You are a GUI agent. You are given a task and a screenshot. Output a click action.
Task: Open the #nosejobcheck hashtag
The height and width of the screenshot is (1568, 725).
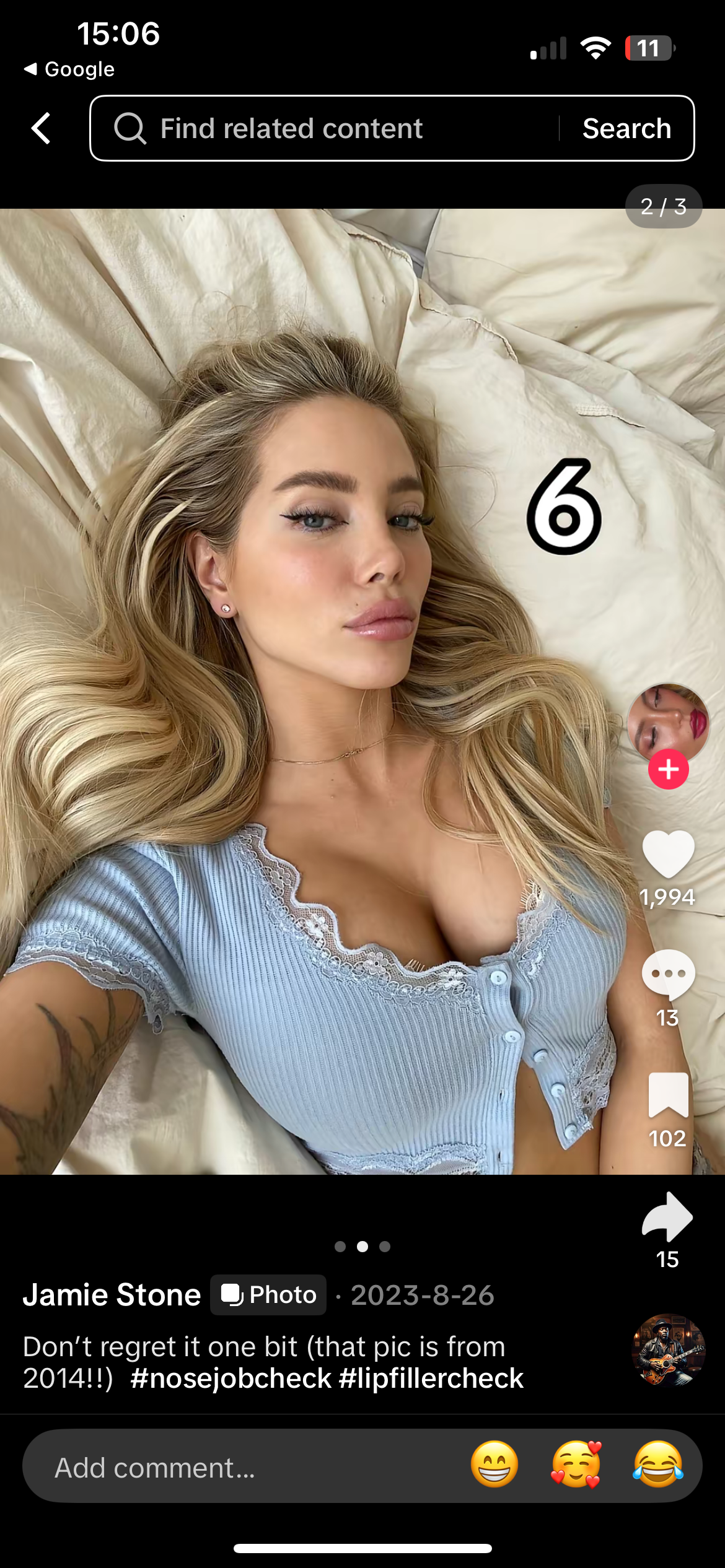click(x=231, y=1379)
